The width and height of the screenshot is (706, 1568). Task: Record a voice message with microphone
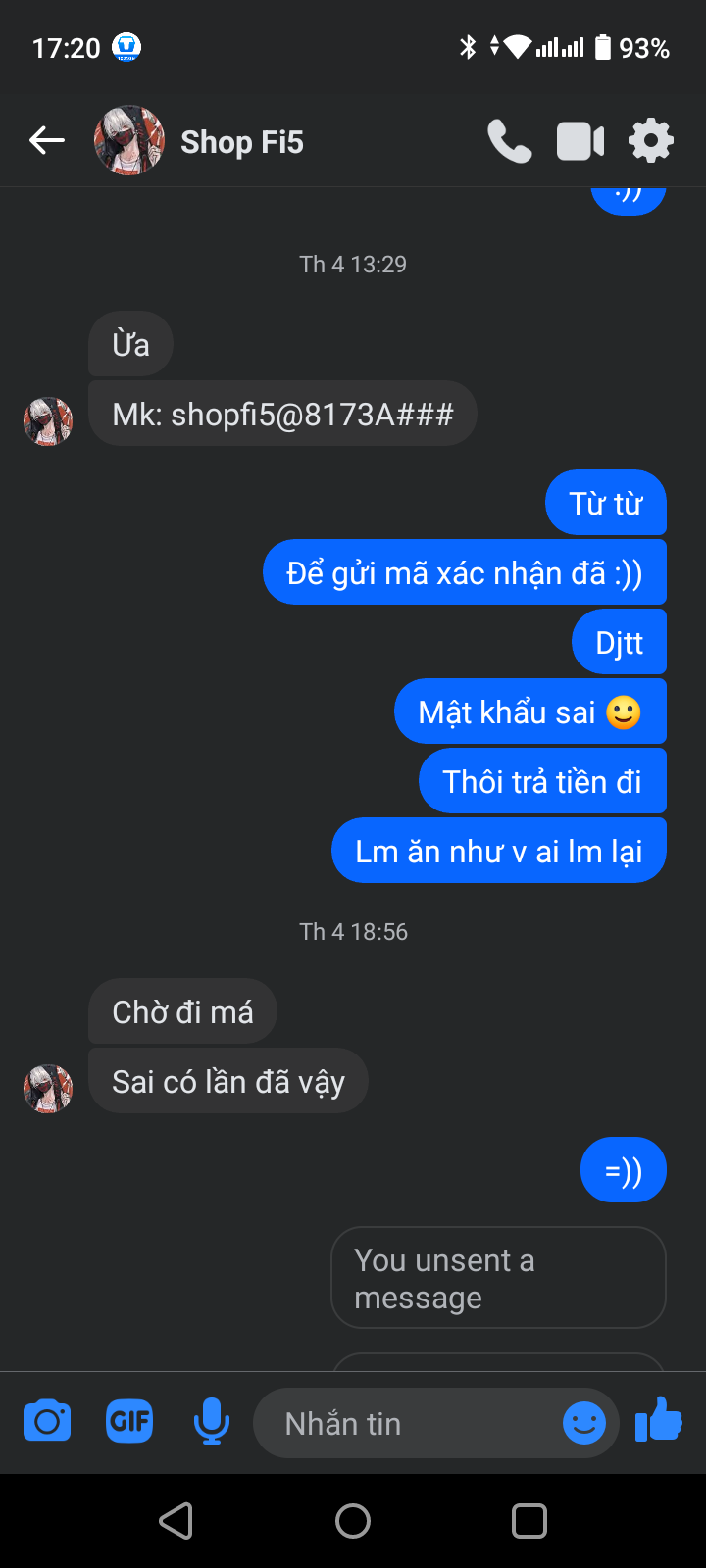click(211, 1421)
